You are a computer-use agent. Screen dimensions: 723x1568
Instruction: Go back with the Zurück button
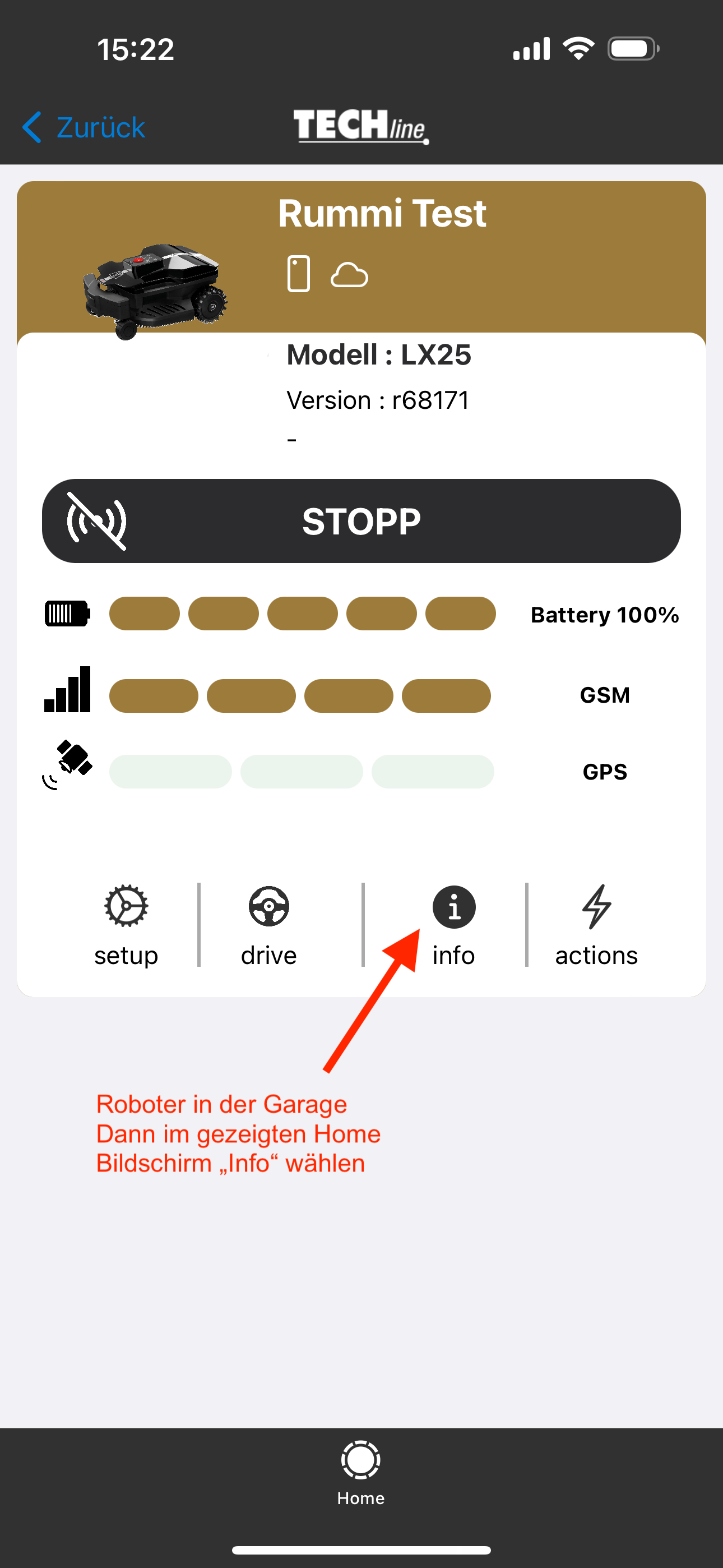coord(84,128)
